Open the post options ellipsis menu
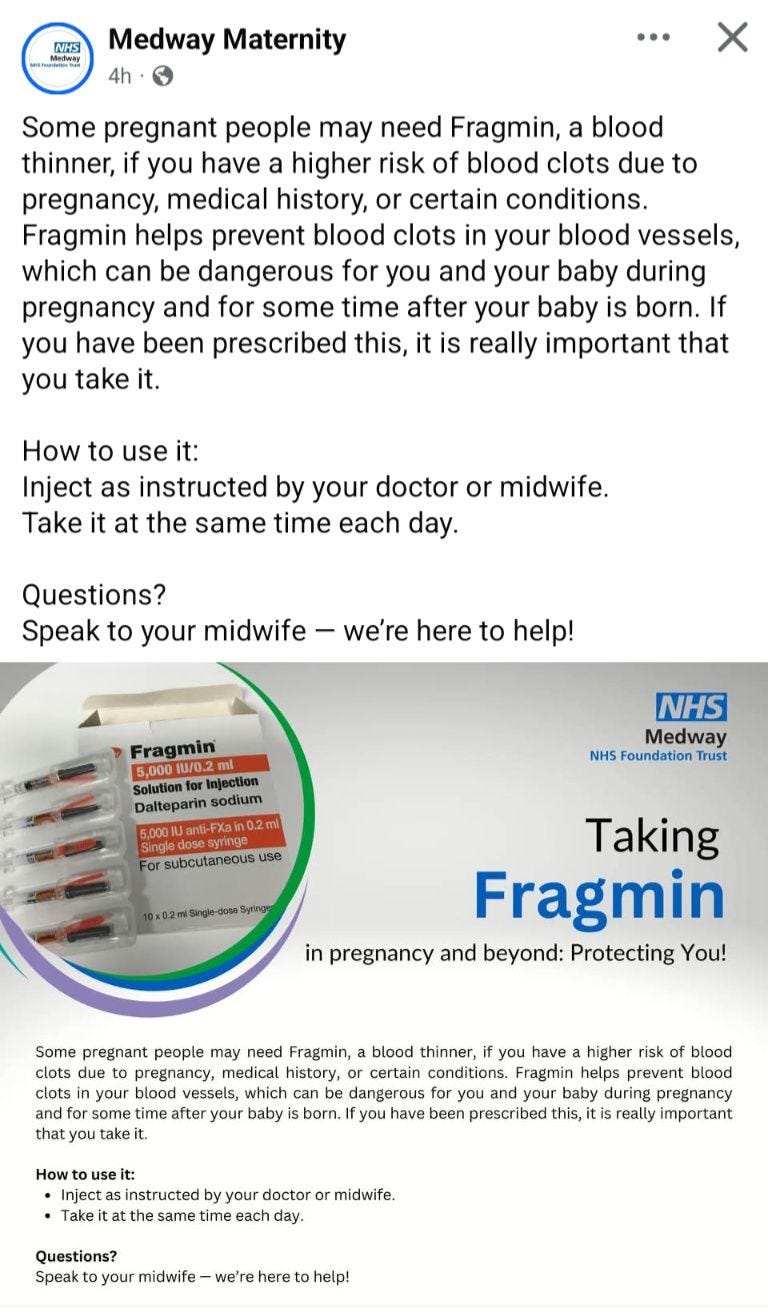This screenshot has height=1313, width=768. pos(653,37)
